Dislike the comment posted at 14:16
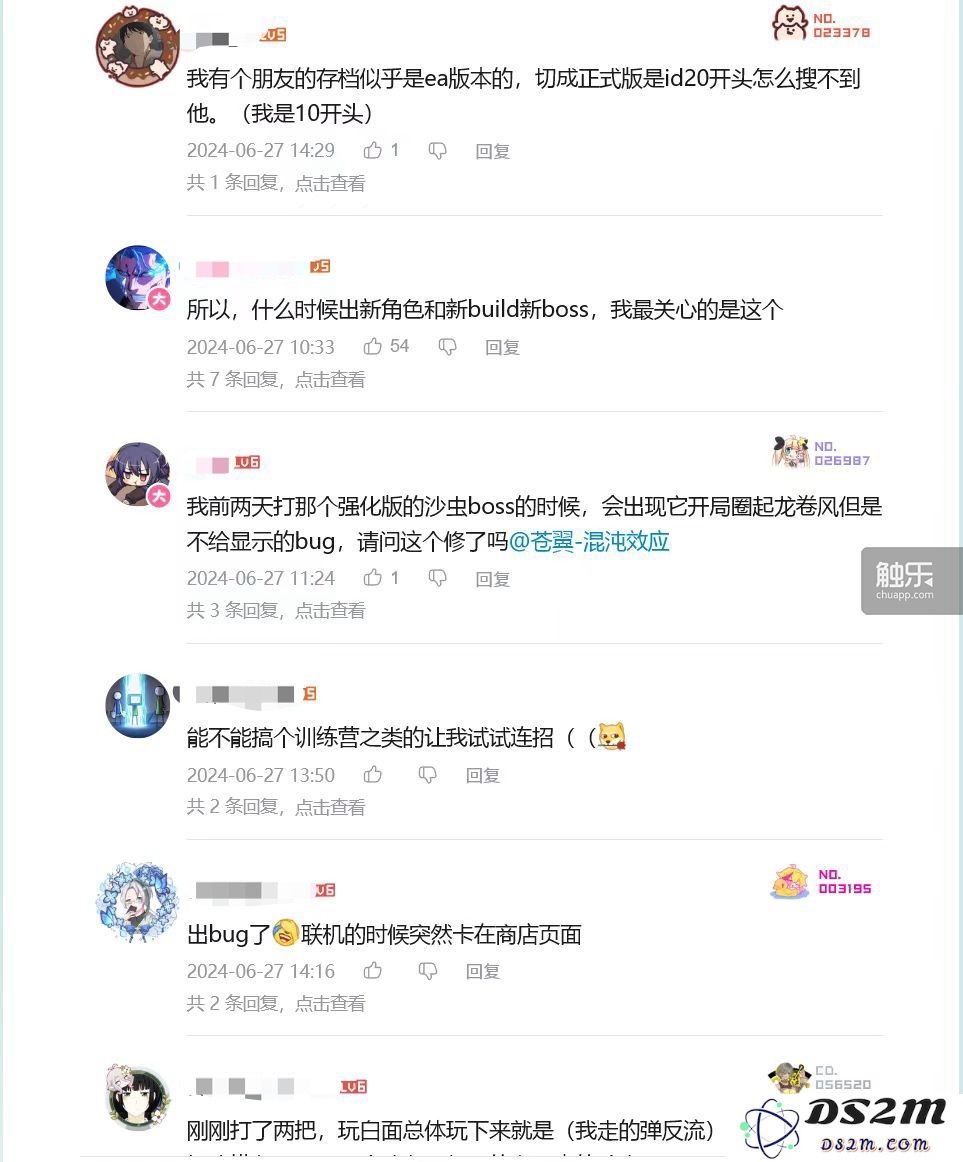Viewport: 963px width, 1162px height. (428, 971)
